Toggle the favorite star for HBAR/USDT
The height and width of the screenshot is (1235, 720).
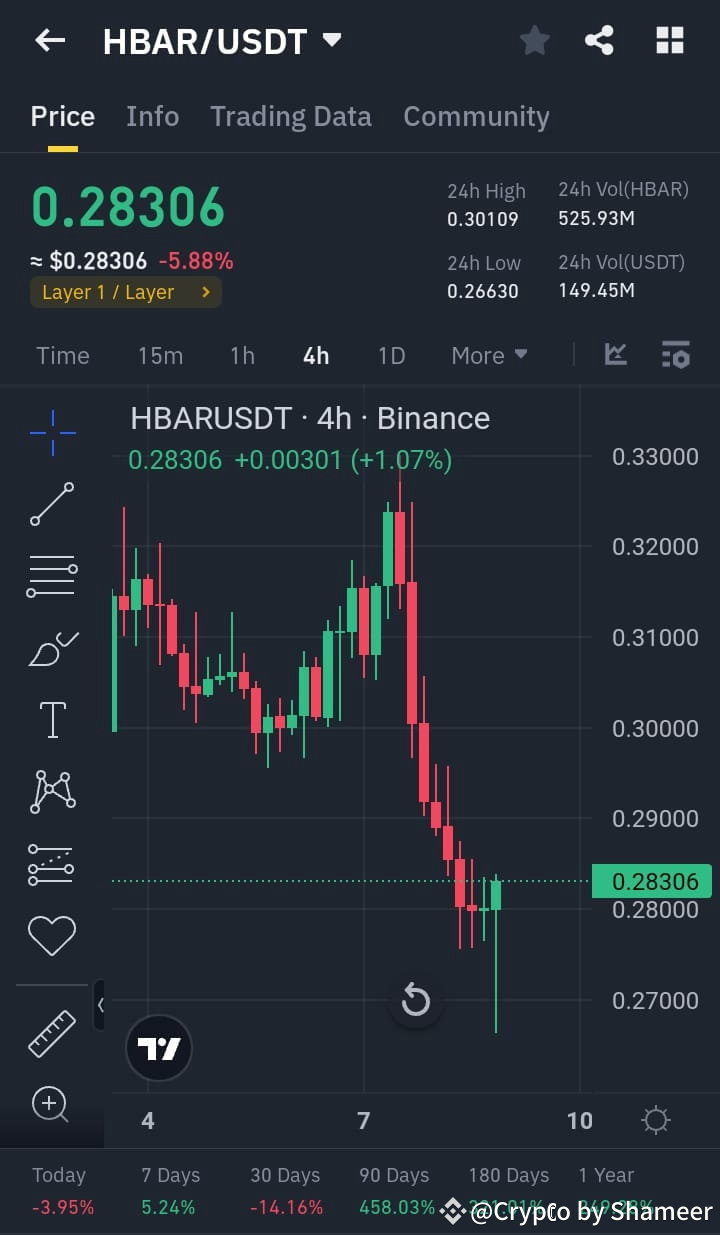coord(534,40)
